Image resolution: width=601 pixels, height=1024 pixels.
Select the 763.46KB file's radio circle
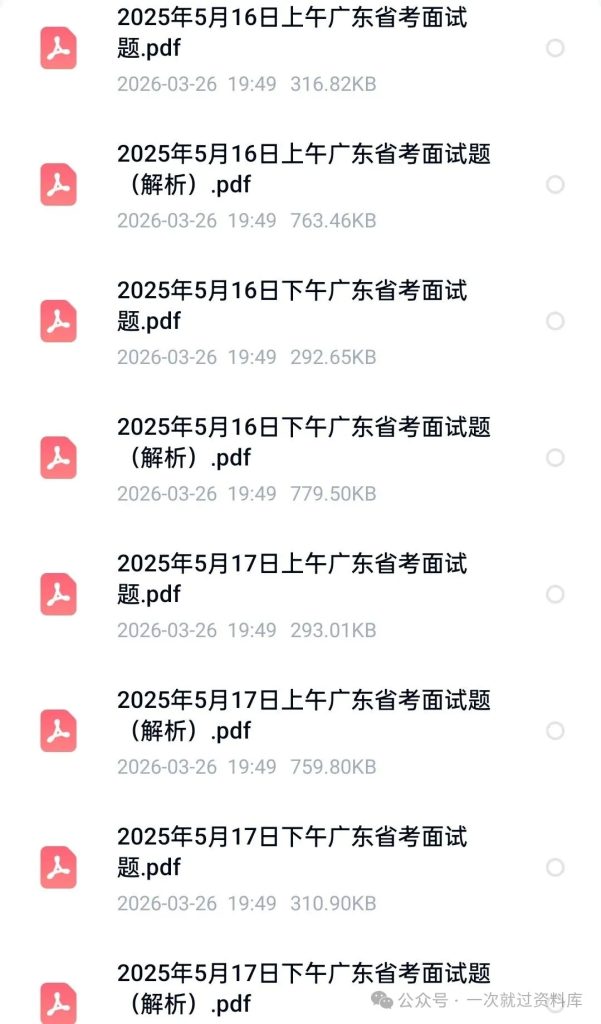[x=555, y=185]
